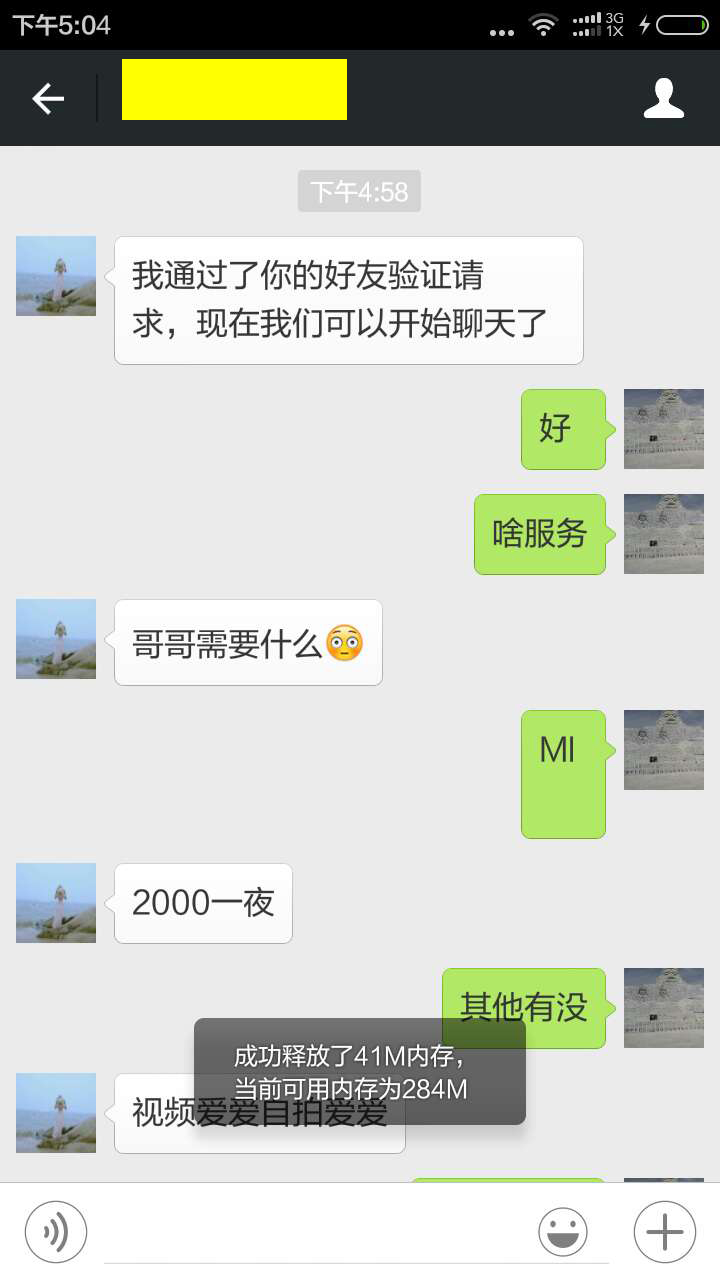Open the emoji picker smiley icon
Viewport: 720px width, 1280px height.
(x=563, y=1231)
